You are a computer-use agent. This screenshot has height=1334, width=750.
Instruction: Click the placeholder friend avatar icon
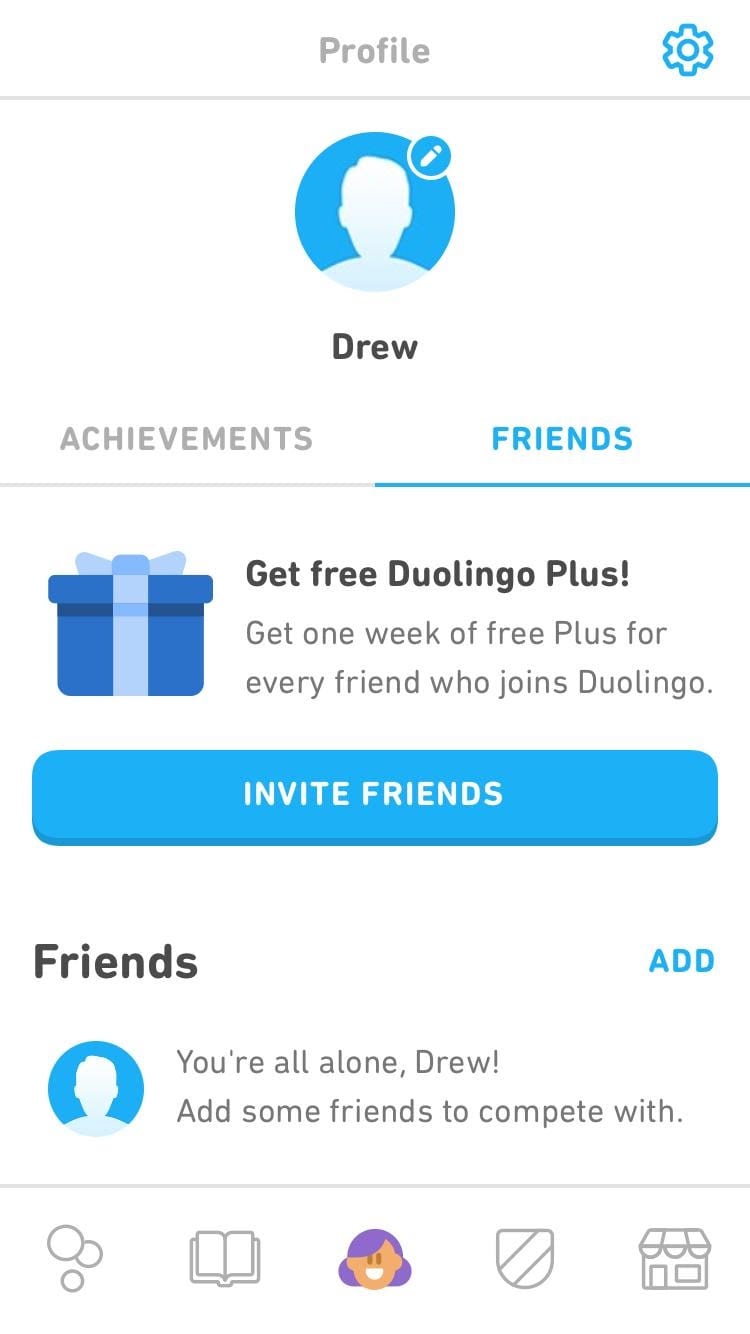tap(95, 1087)
